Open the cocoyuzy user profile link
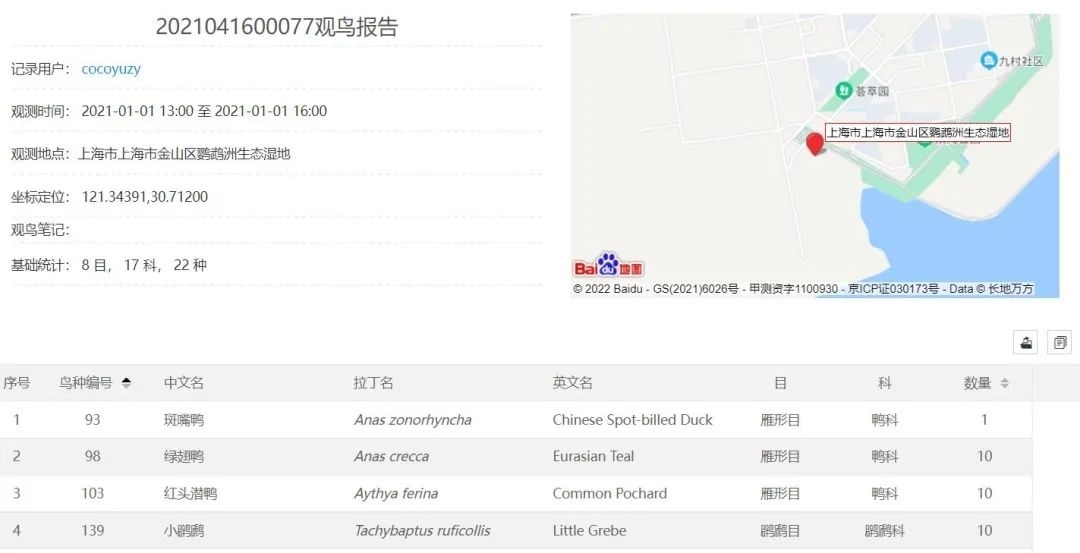The image size is (1080, 553). coord(111,69)
